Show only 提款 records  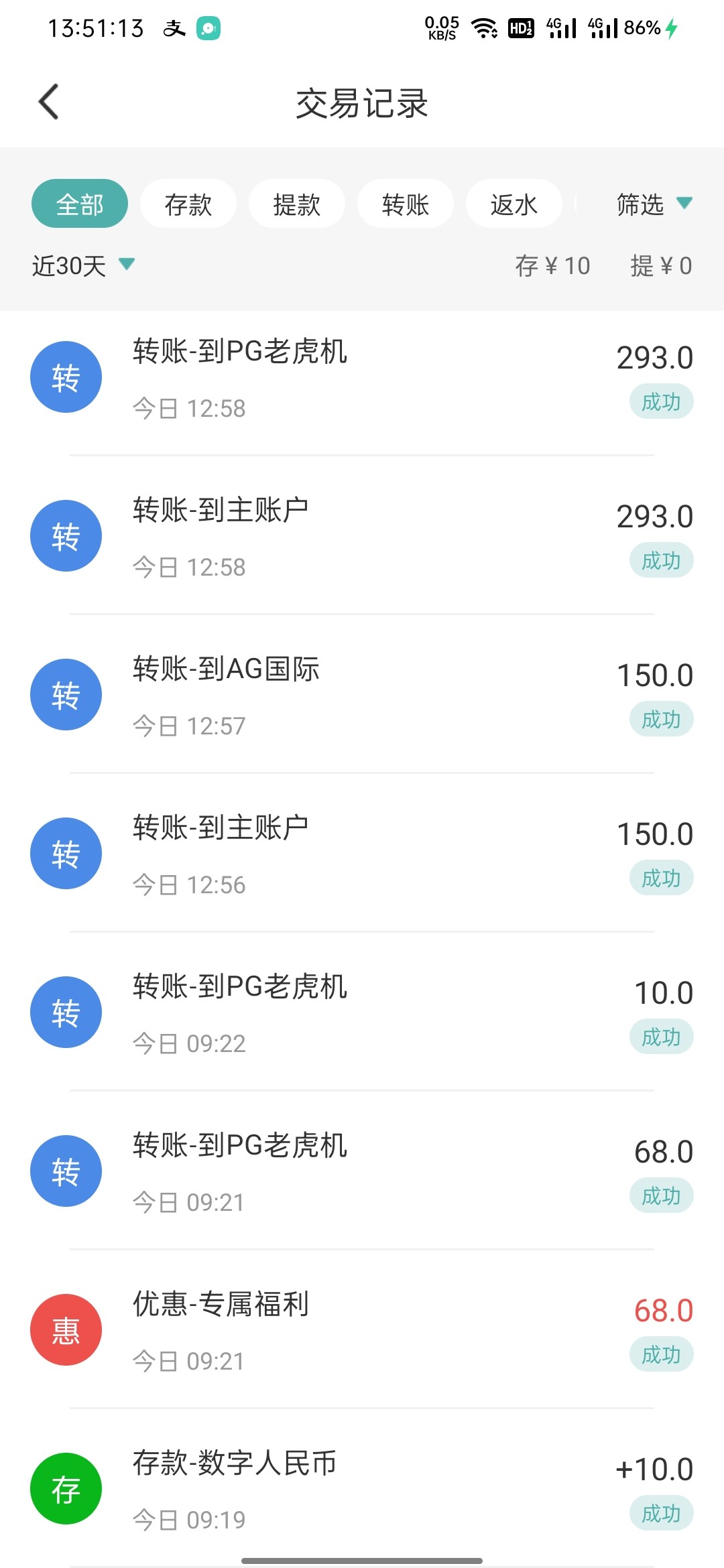pyautogui.click(x=297, y=204)
